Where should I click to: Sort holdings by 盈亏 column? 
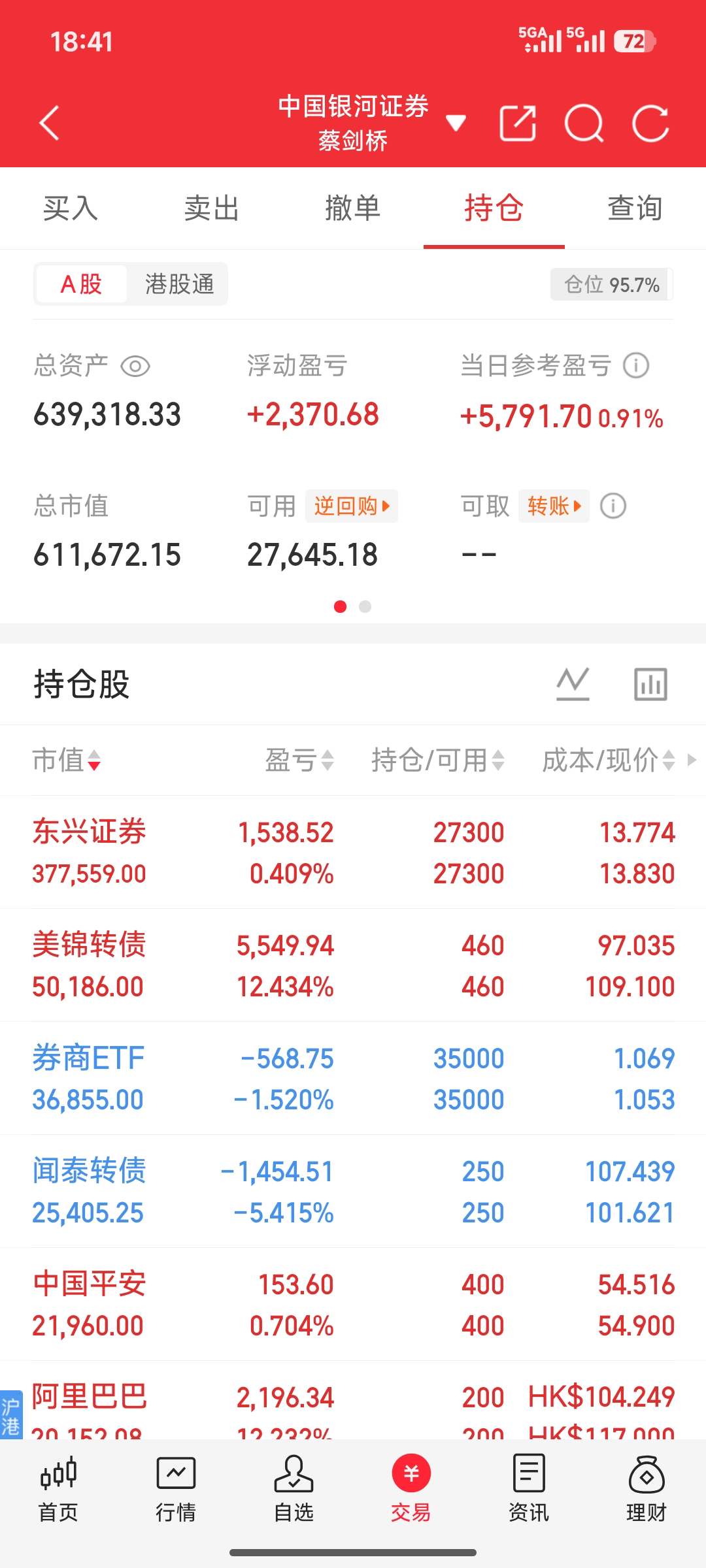click(299, 760)
